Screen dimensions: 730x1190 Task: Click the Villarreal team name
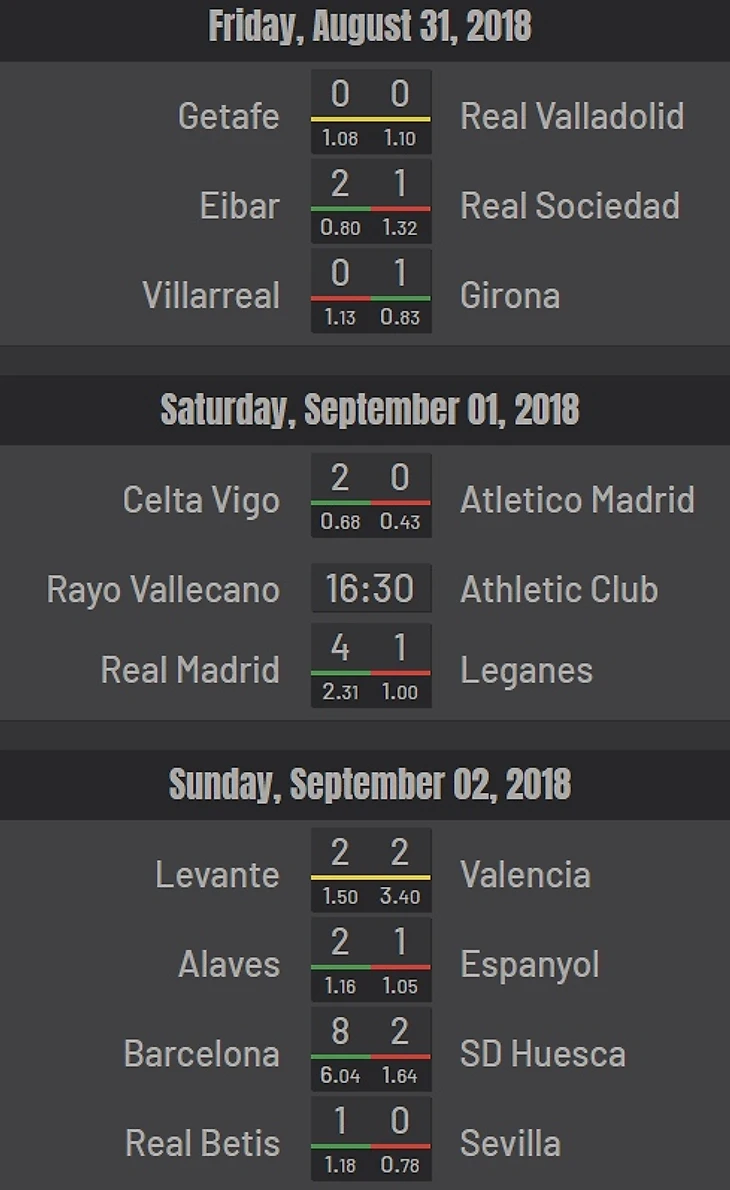[x=211, y=295]
